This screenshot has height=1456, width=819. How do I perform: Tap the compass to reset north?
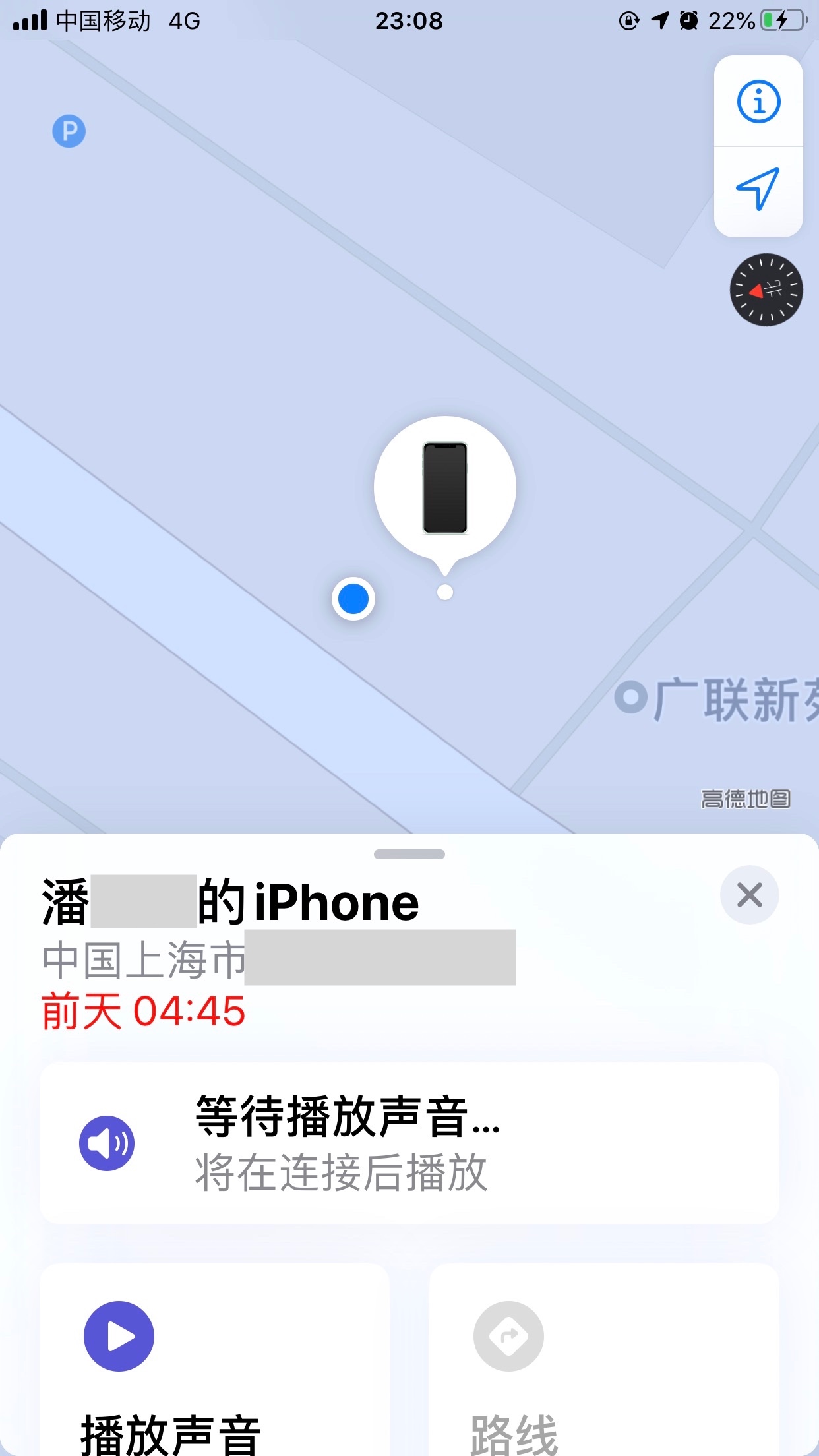766,289
